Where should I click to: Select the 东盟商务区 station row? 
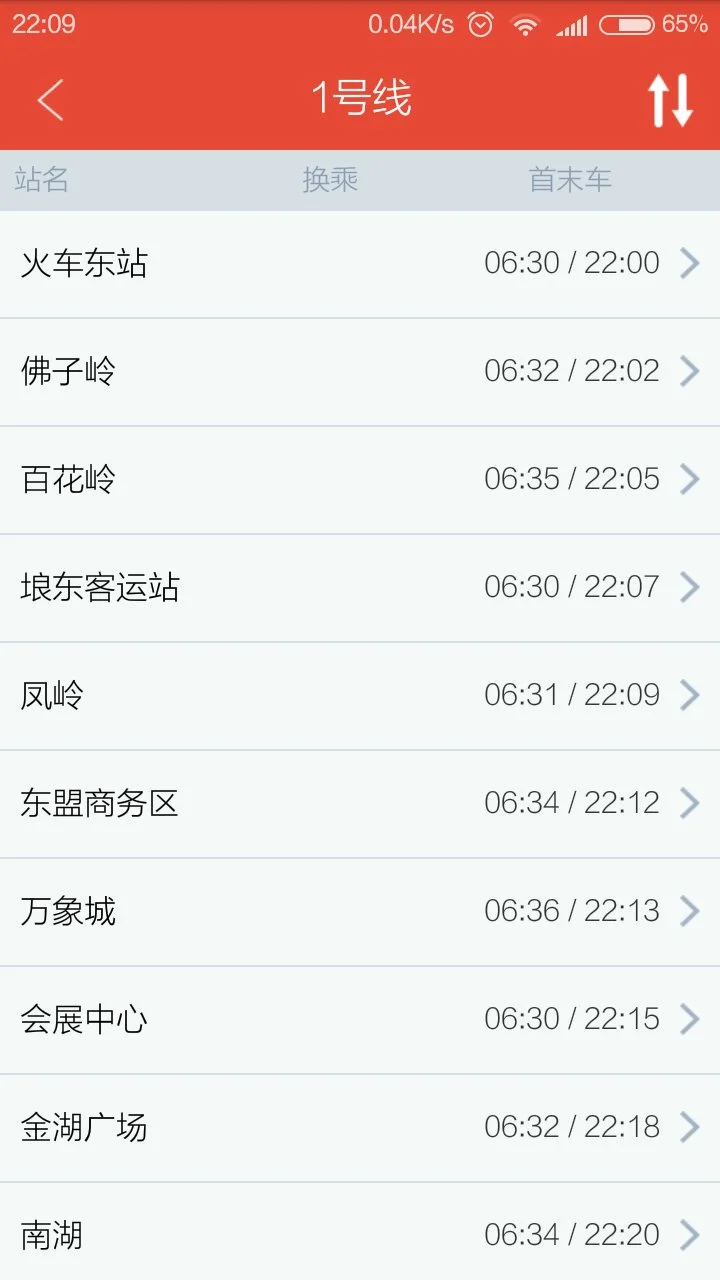click(360, 802)
